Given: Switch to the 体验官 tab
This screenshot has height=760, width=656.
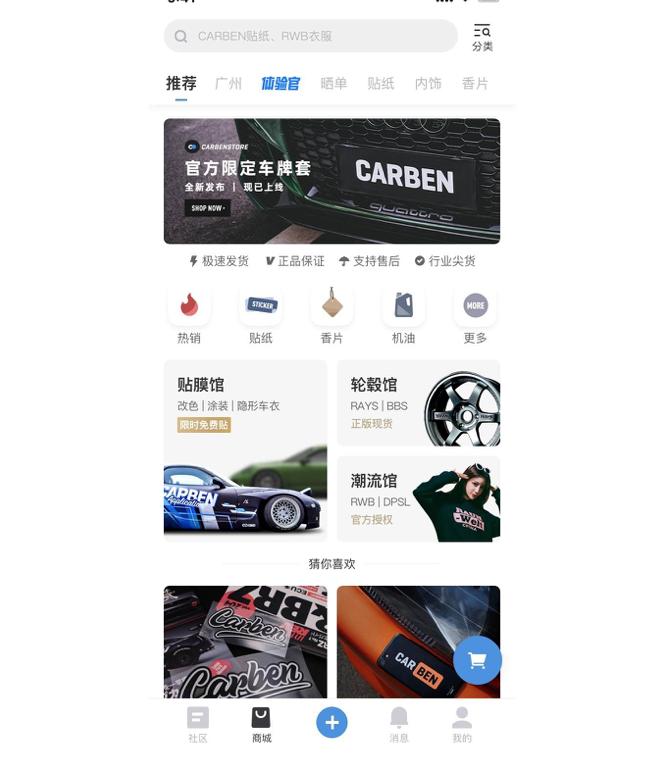Looking at the screenshot, I should pos(280,84).
